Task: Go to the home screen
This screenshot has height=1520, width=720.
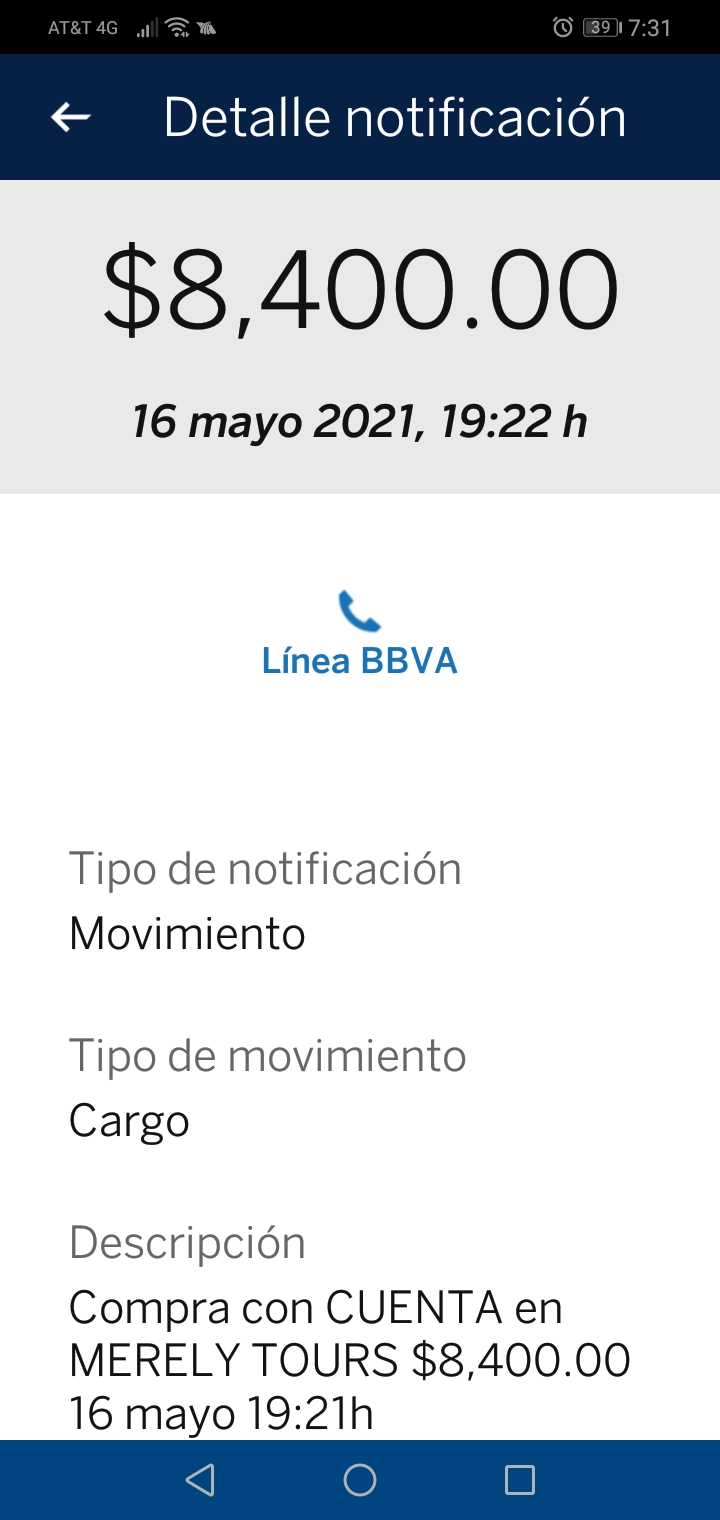Action: coord(360,1480)
